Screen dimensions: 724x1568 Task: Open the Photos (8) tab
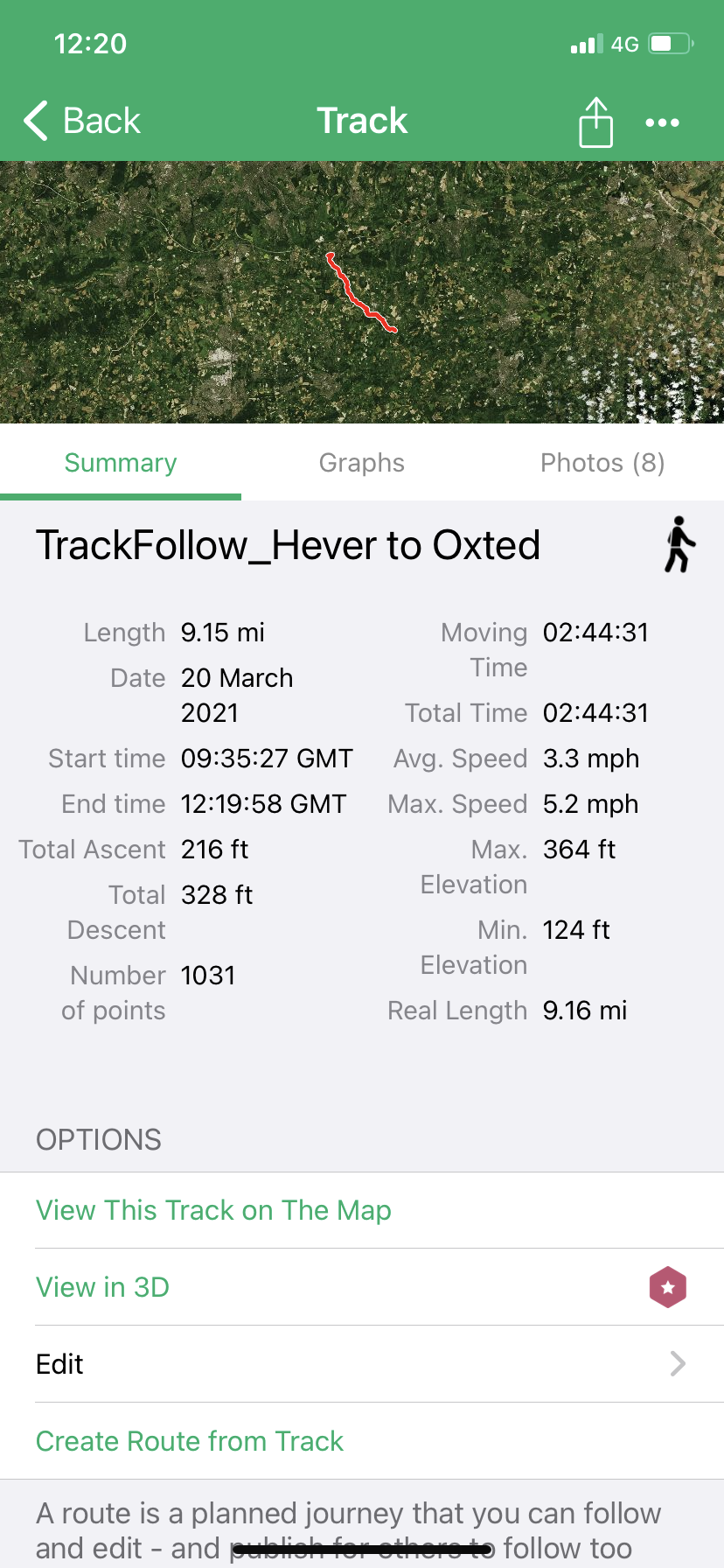click(x=602, y=463)
